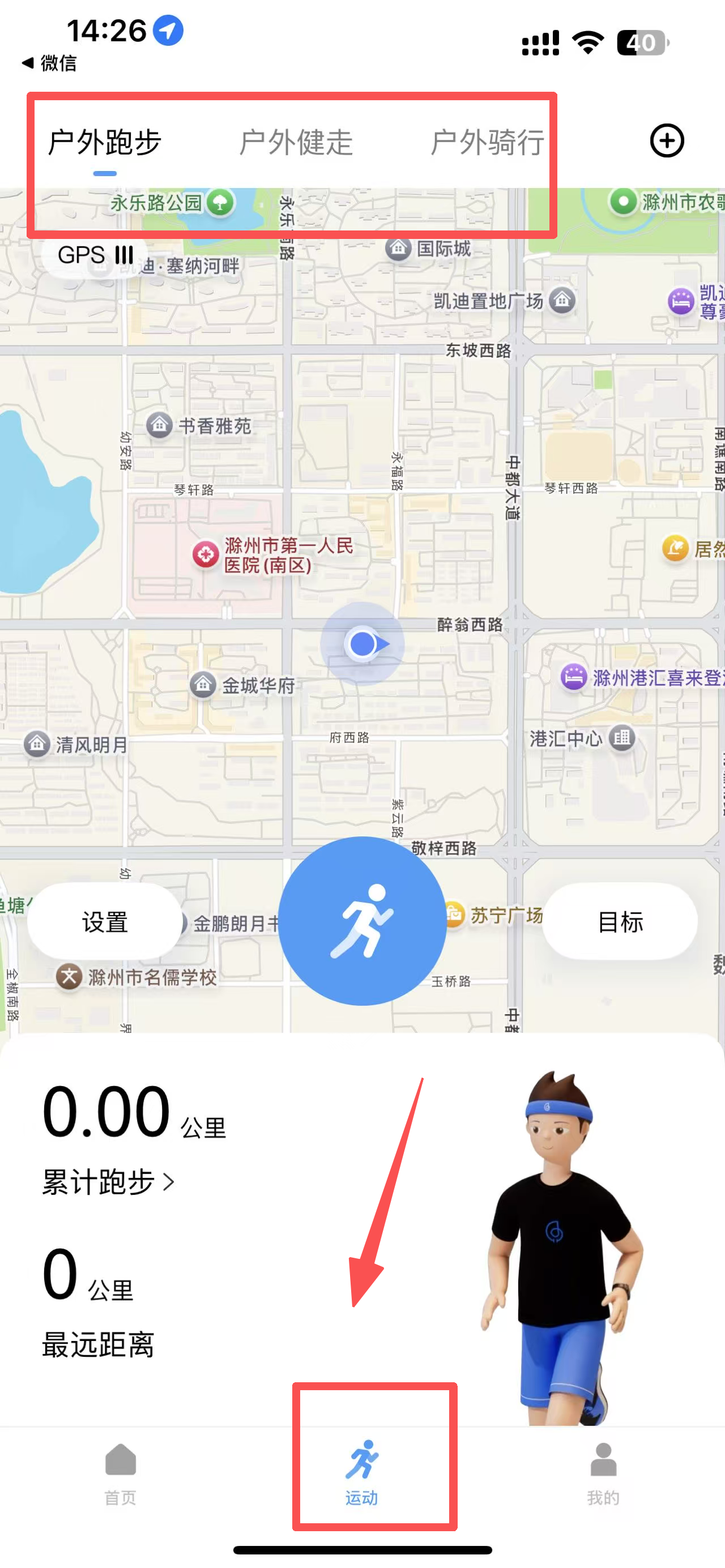Tap the plus icon to add sport type

(667, 141)
